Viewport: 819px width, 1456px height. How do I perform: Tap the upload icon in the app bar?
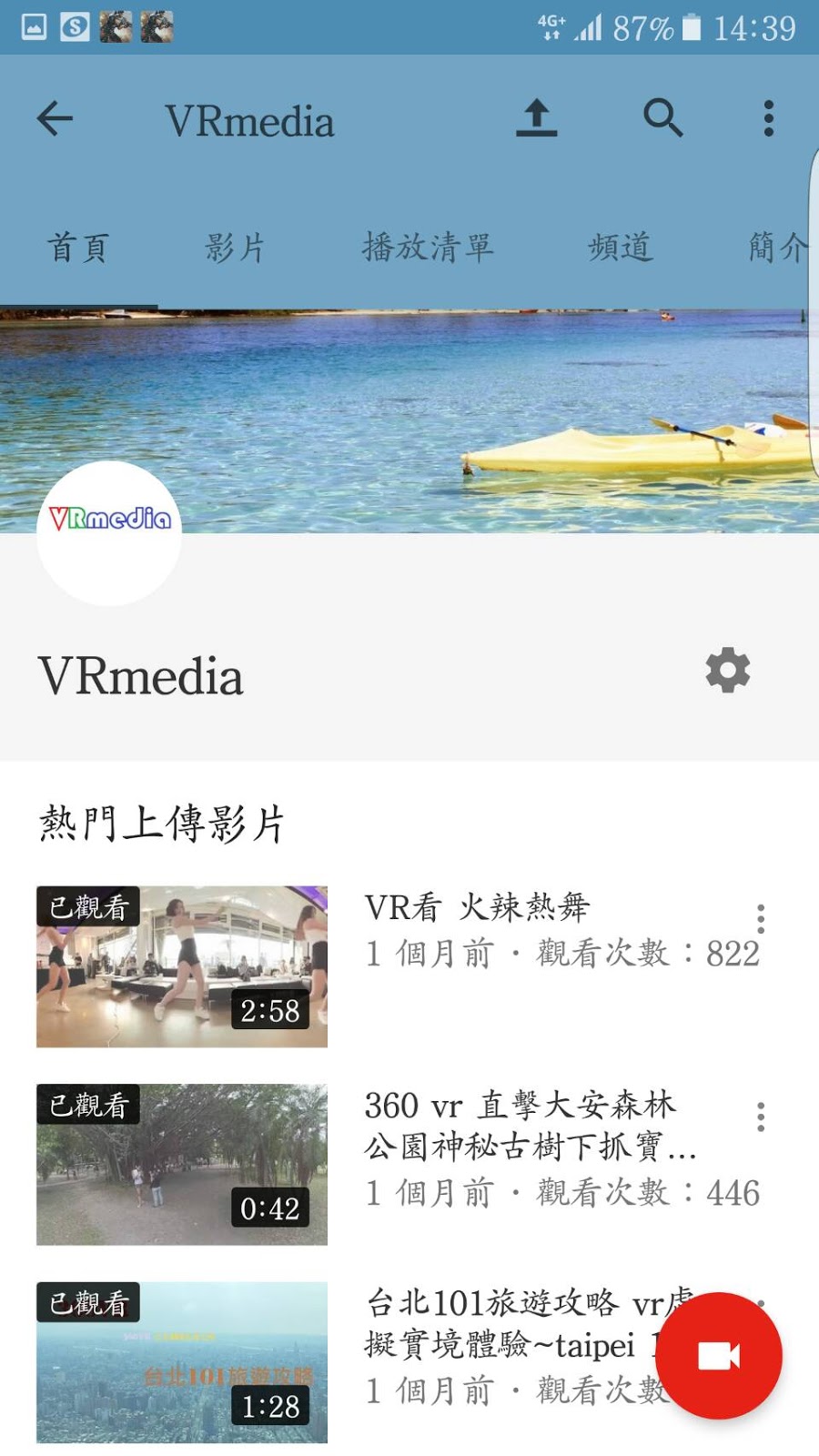click(536, 118)
